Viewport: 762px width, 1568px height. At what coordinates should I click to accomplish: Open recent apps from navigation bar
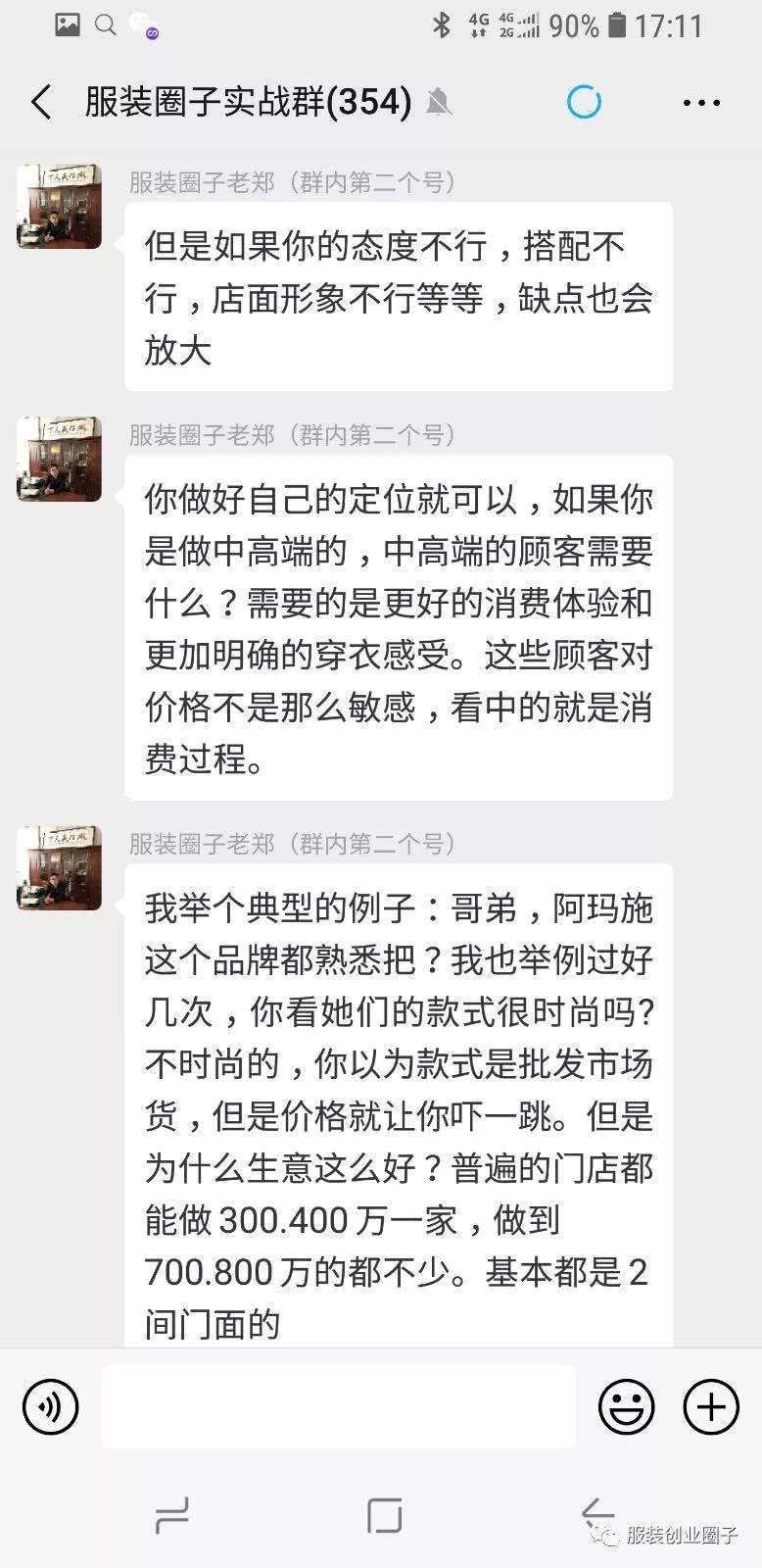[172, 1515]
